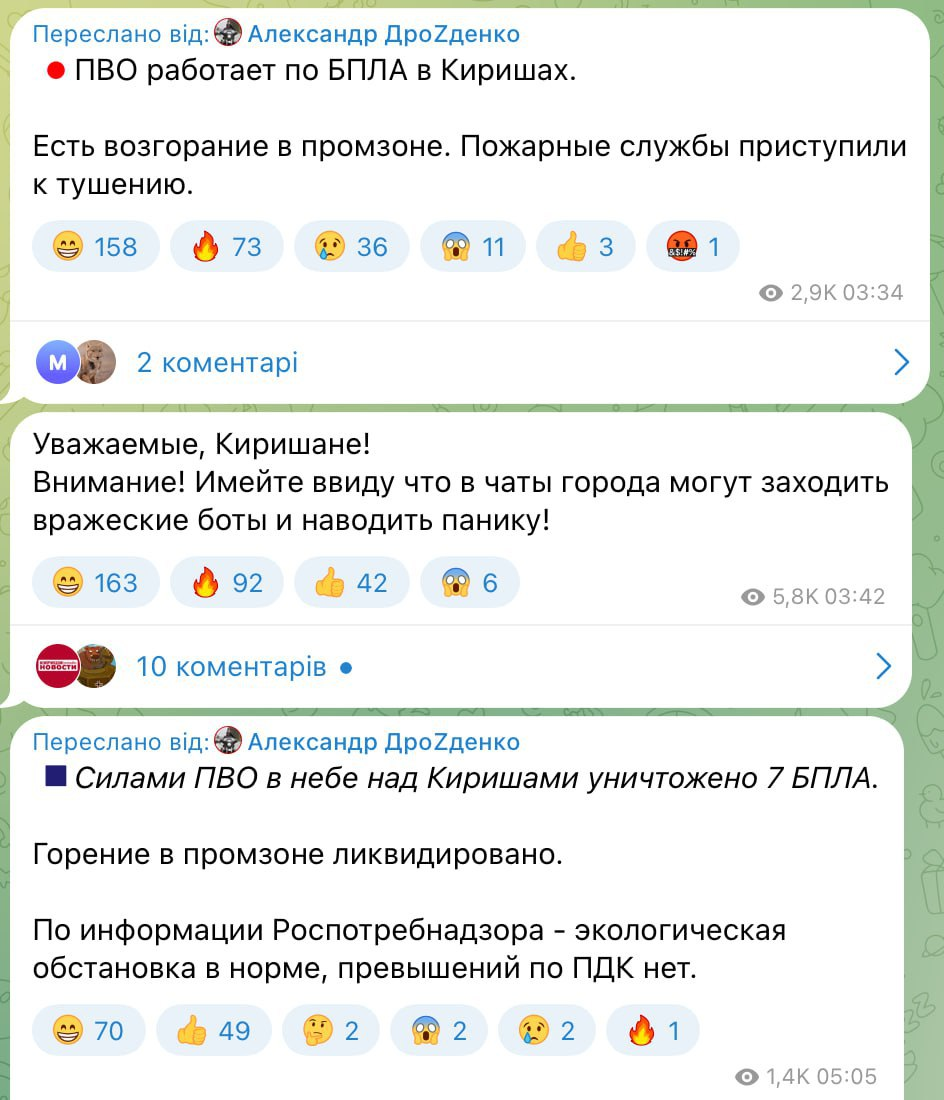Viewport: 944px width, 1100px height.
Task: Open forwarded source above the Киришах ПВО post
Action: coord(383,35)
